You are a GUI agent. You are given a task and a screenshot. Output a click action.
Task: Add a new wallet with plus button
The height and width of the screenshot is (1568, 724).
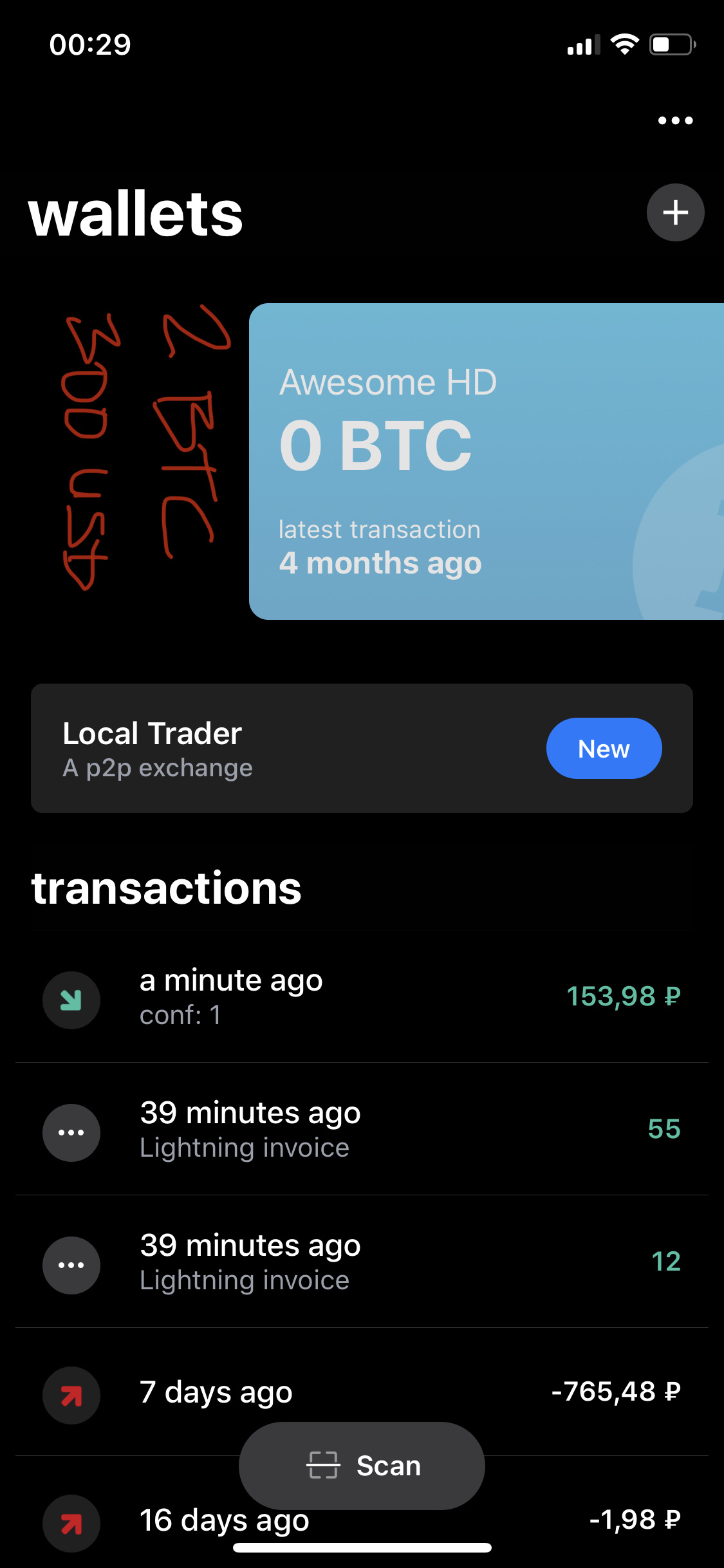[675, 212]
